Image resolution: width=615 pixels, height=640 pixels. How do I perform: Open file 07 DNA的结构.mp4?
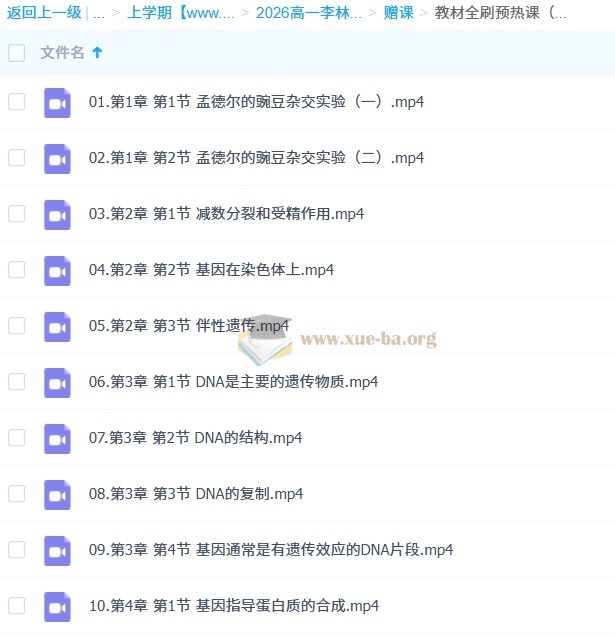(x=195, y=438)
